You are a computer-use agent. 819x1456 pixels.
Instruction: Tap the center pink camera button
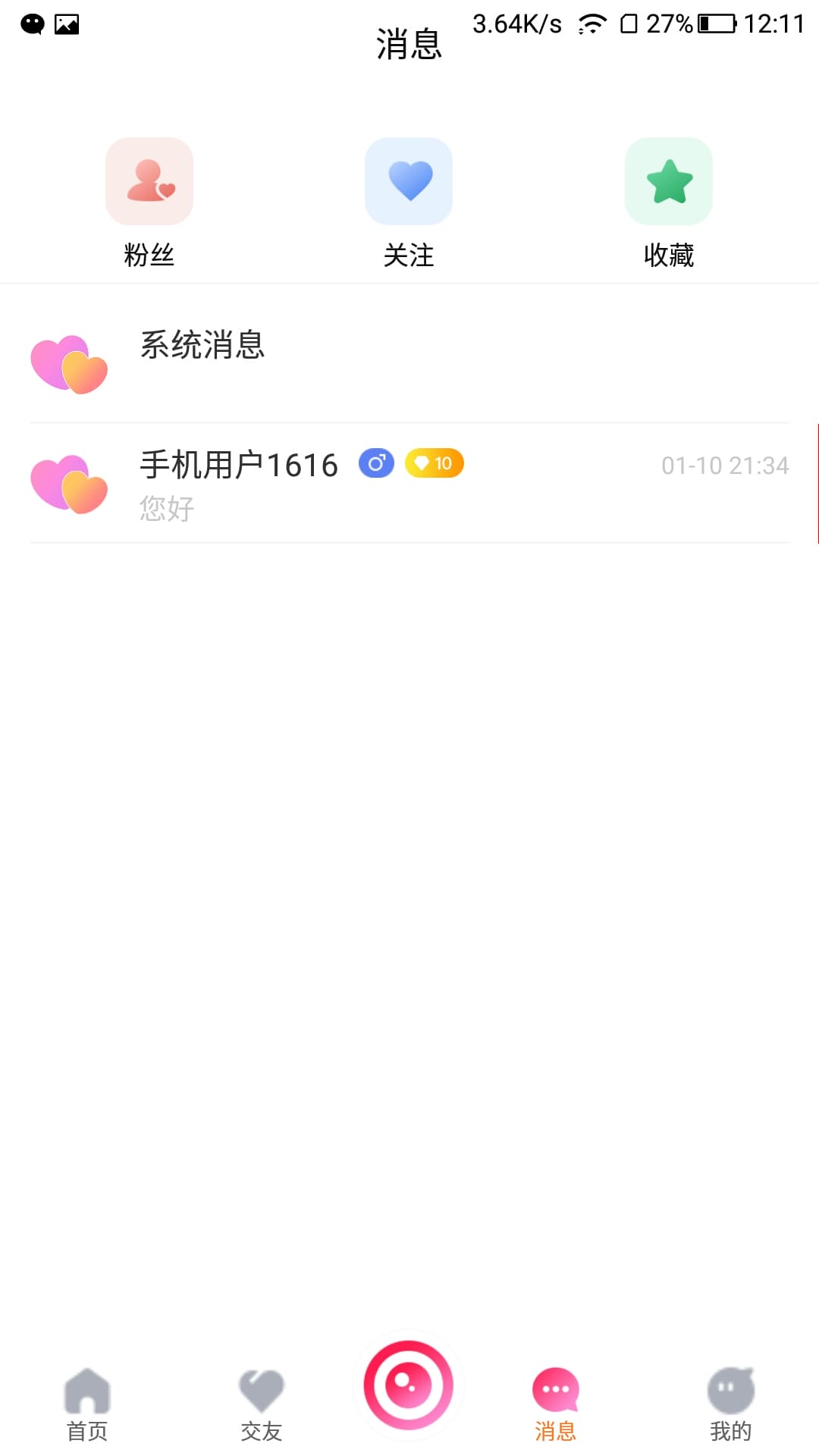(x=409, y=1385)
